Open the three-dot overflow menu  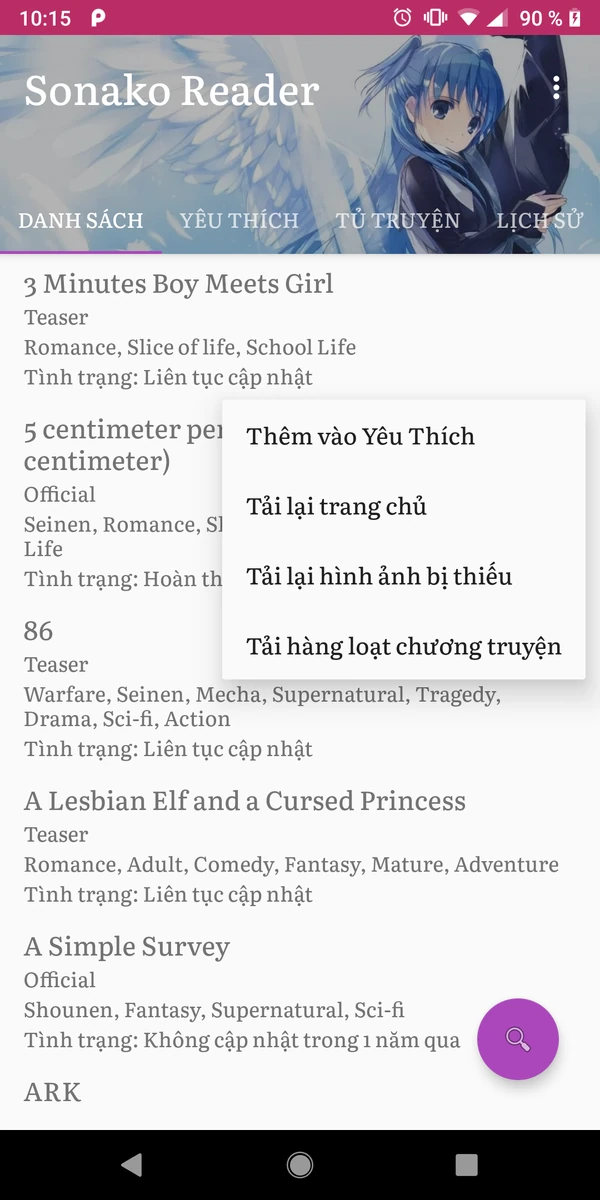(x=556, y=89)
